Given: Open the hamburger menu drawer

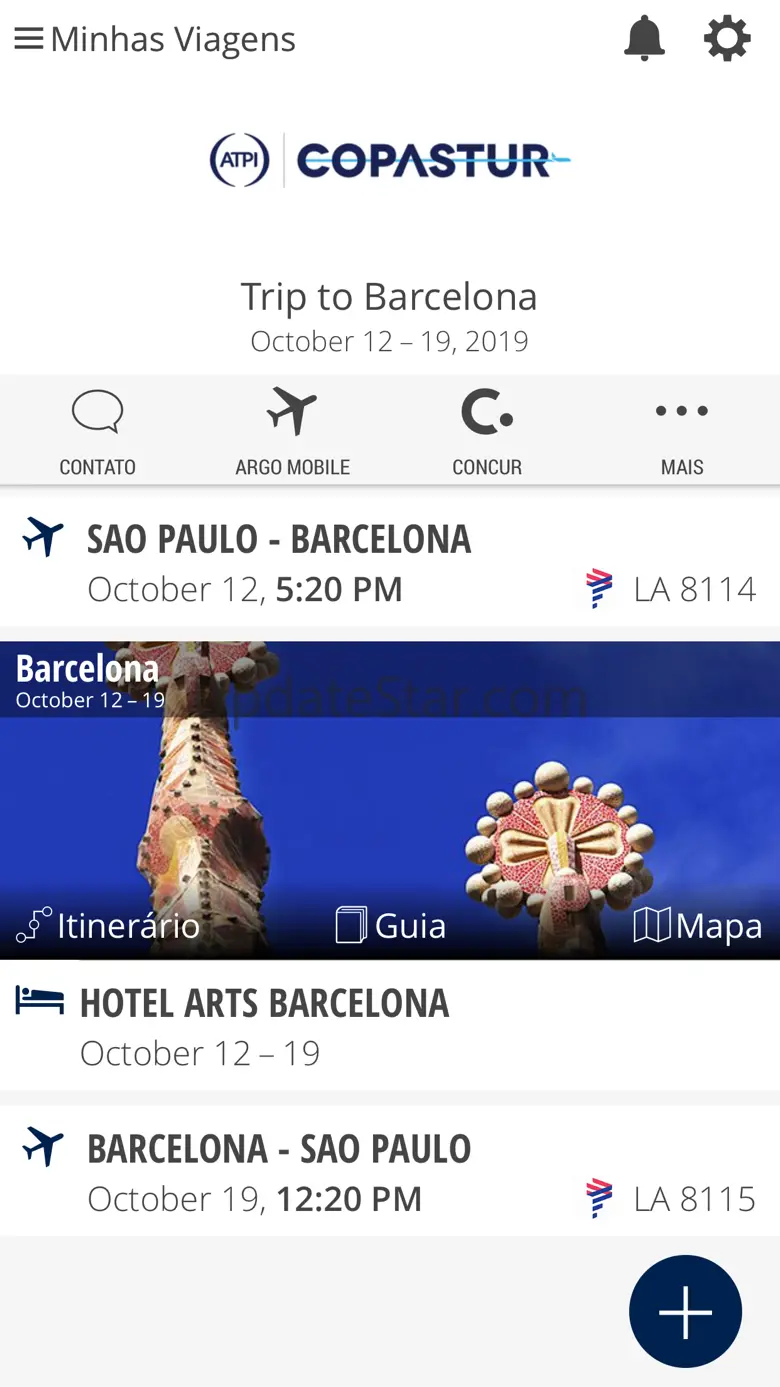Looking at the screenshot, I should pos(29,39).
